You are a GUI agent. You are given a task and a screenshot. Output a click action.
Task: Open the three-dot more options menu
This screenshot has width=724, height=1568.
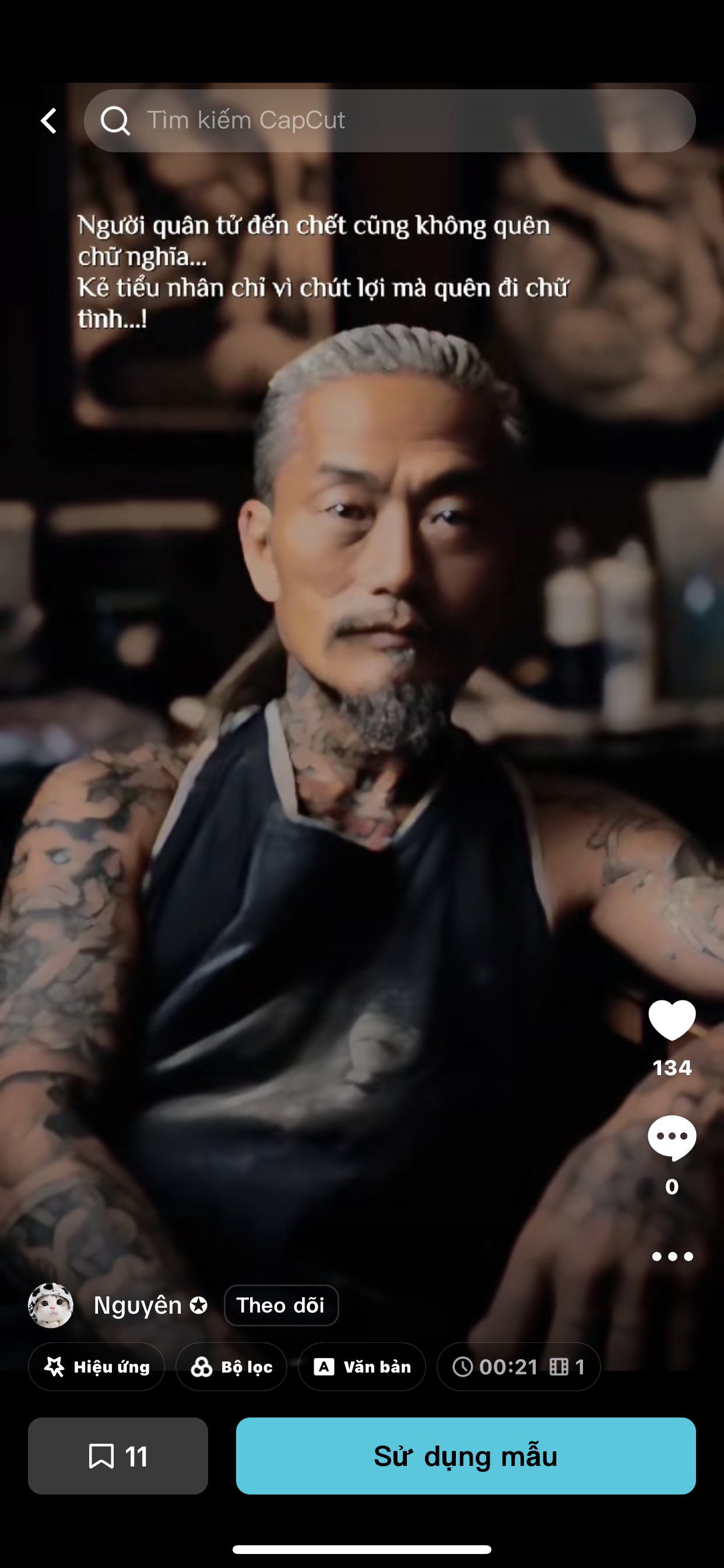pos(672,1256)
